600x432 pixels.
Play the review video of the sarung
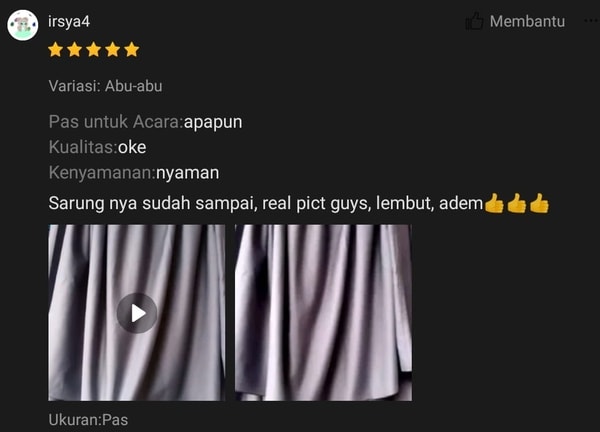pos(137,313)
